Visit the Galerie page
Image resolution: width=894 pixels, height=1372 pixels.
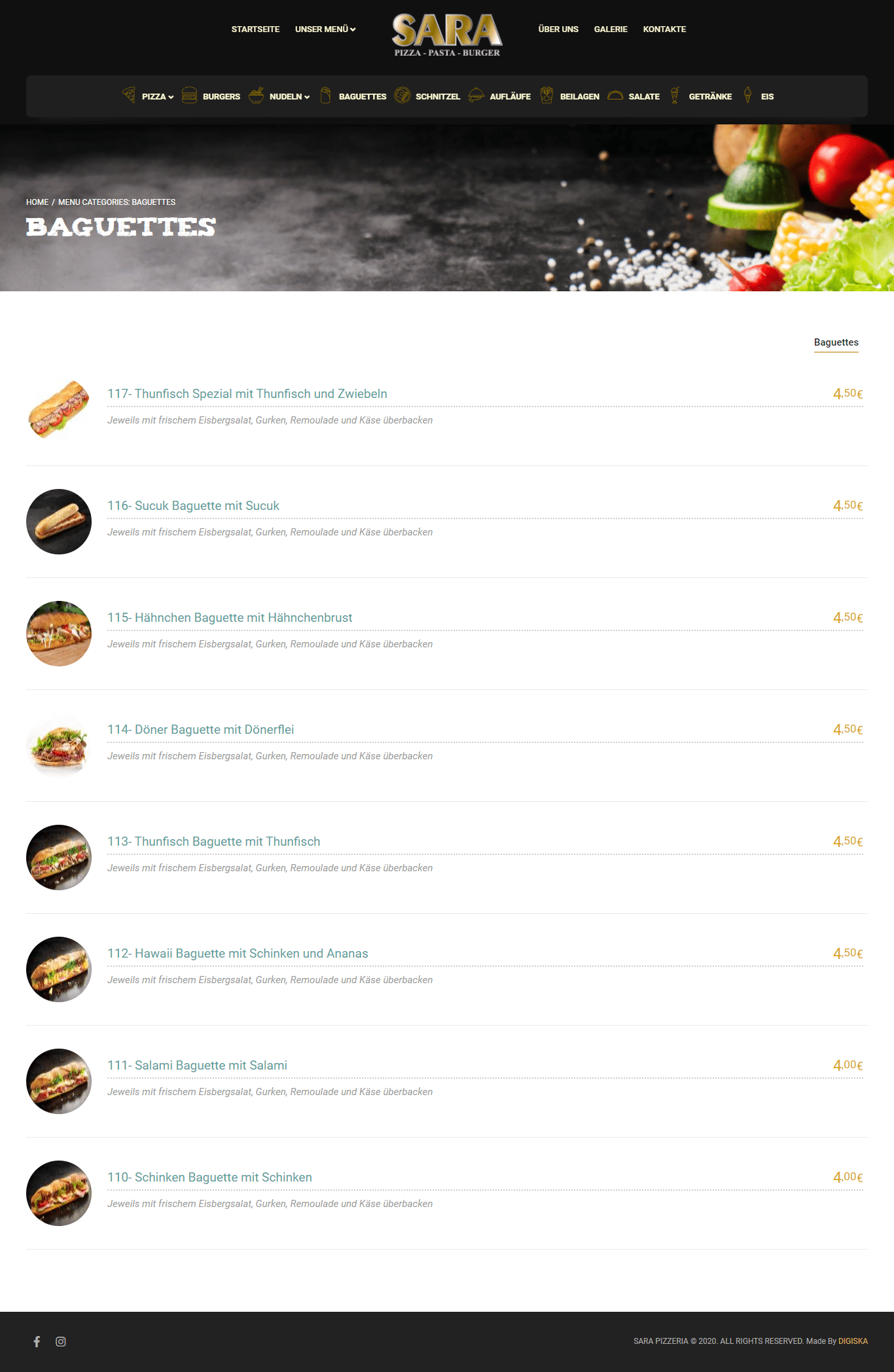(x=610, y=29)
